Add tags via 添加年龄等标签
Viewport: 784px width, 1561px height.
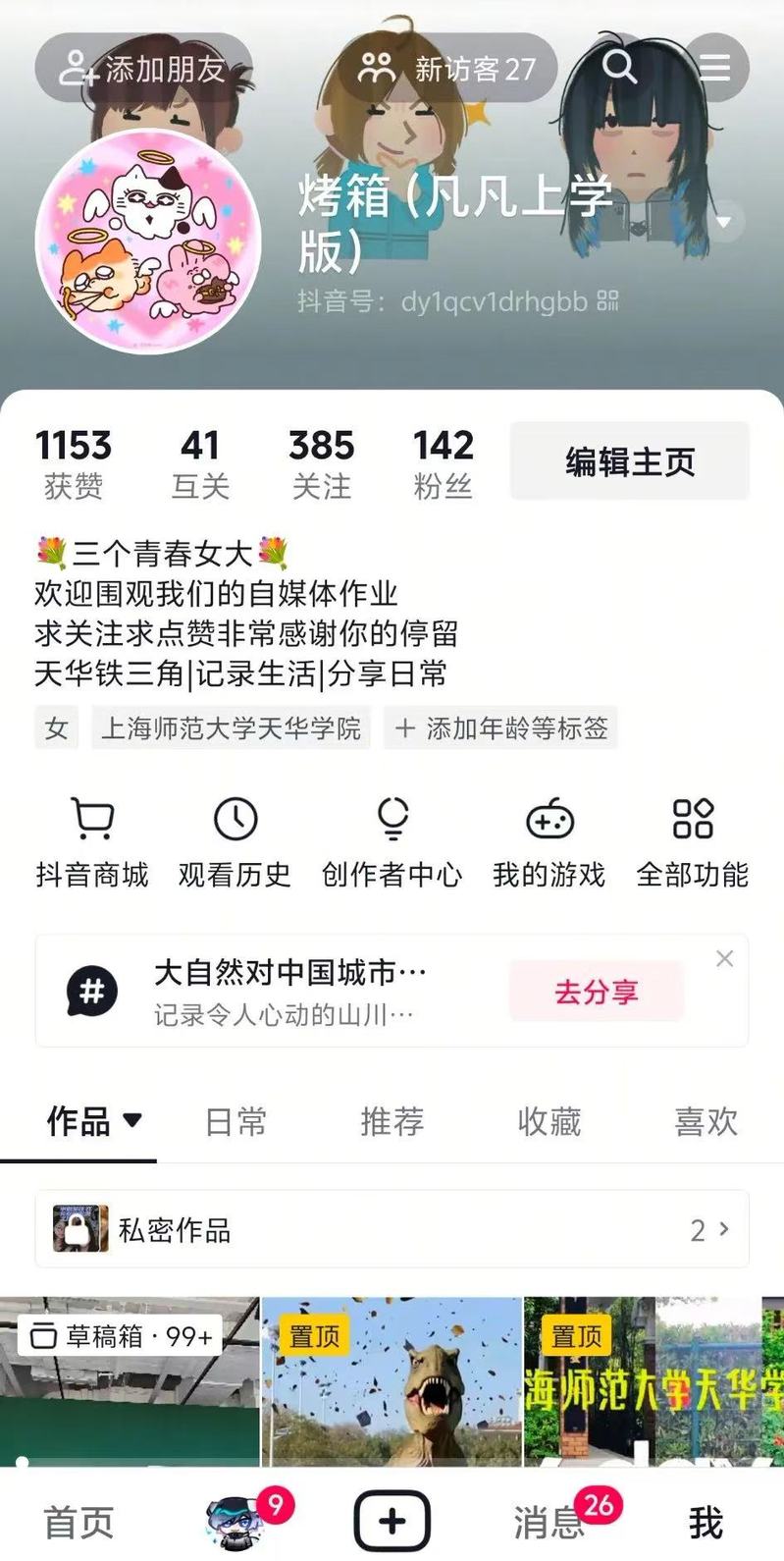click(500, 728)
